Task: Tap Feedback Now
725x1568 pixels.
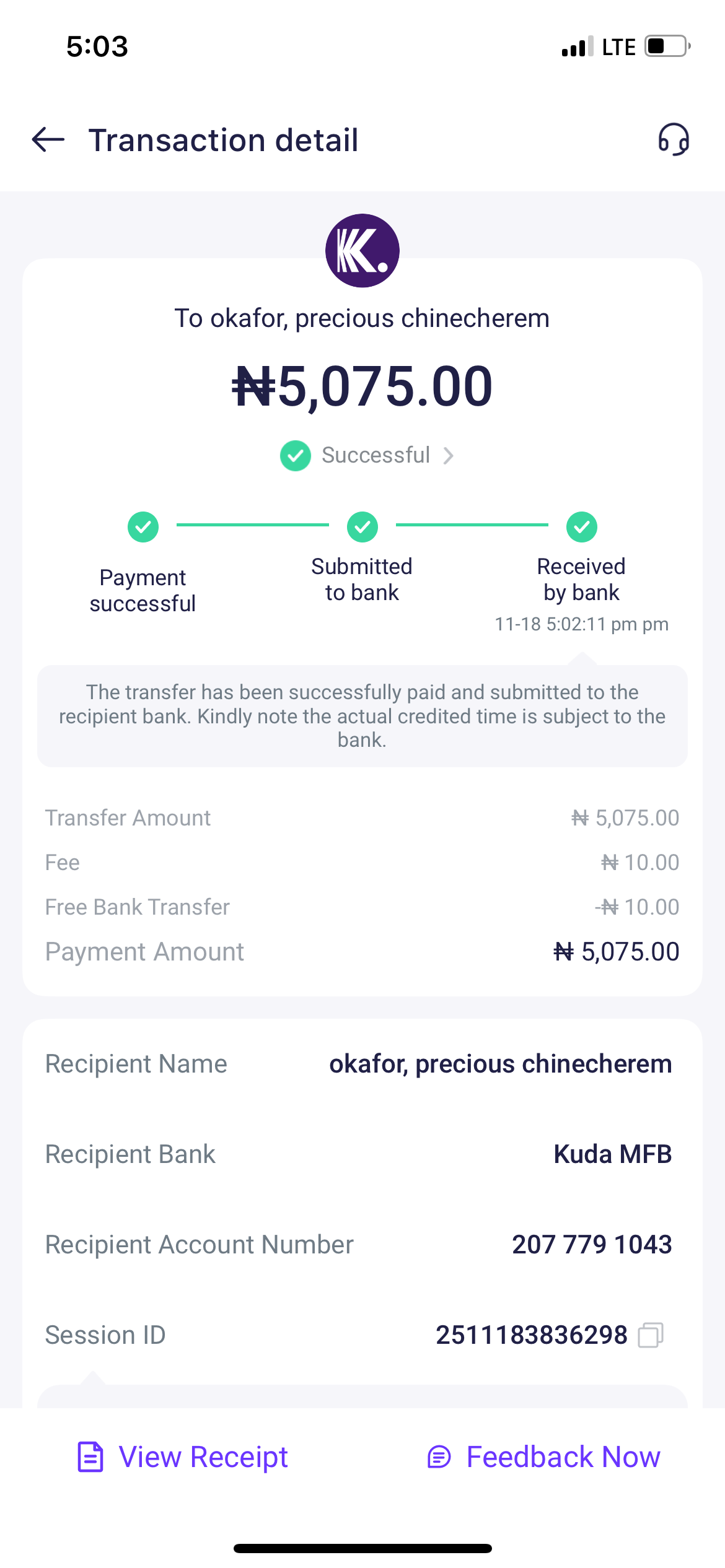Action: click(544, 1457)
